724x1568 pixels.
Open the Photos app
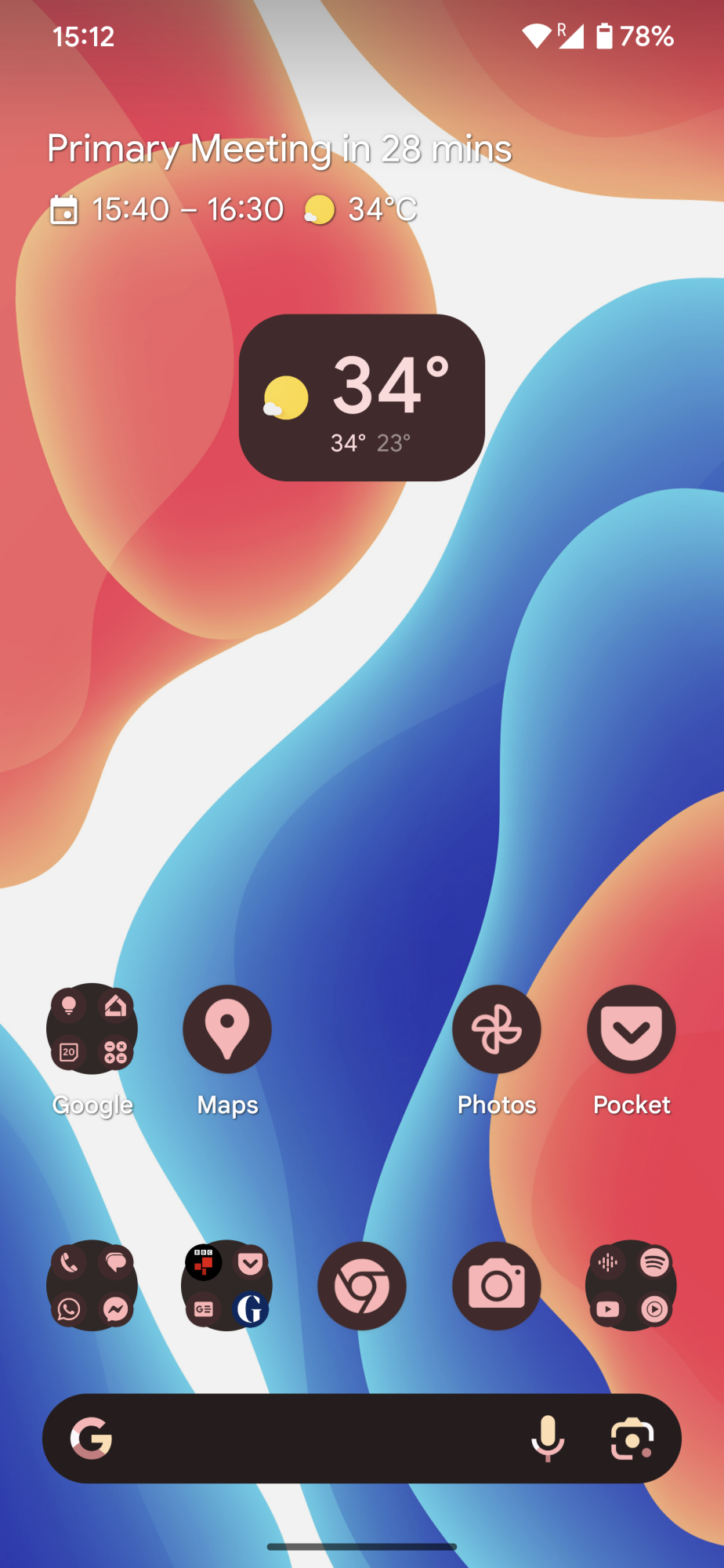(x=496, y=1029)
